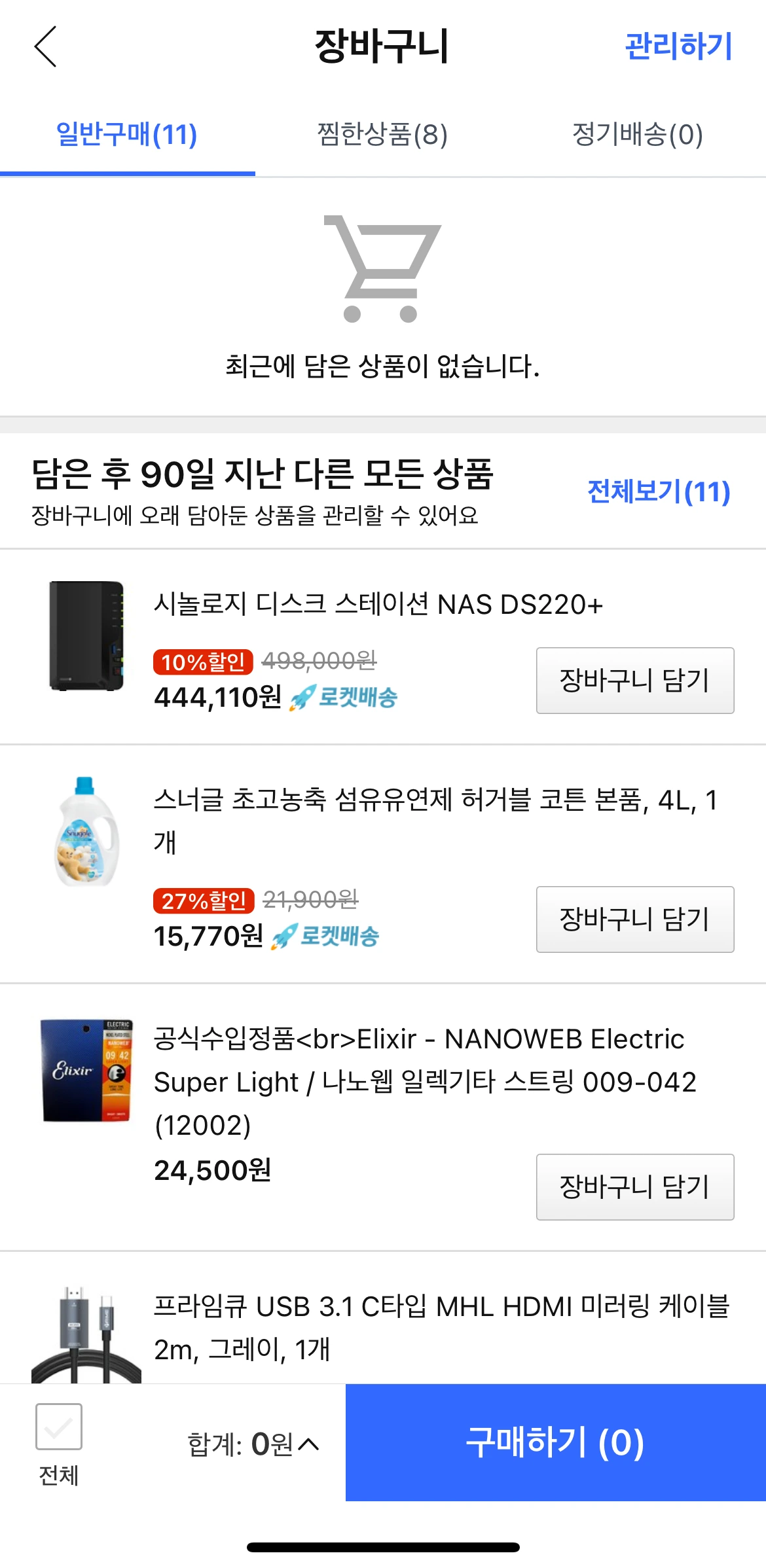Add Elixir NANOWEB strings to cart with 장바구니 담기
Image resolution: width=766 pixels, height=1568 pixels.
point(635,1187)
